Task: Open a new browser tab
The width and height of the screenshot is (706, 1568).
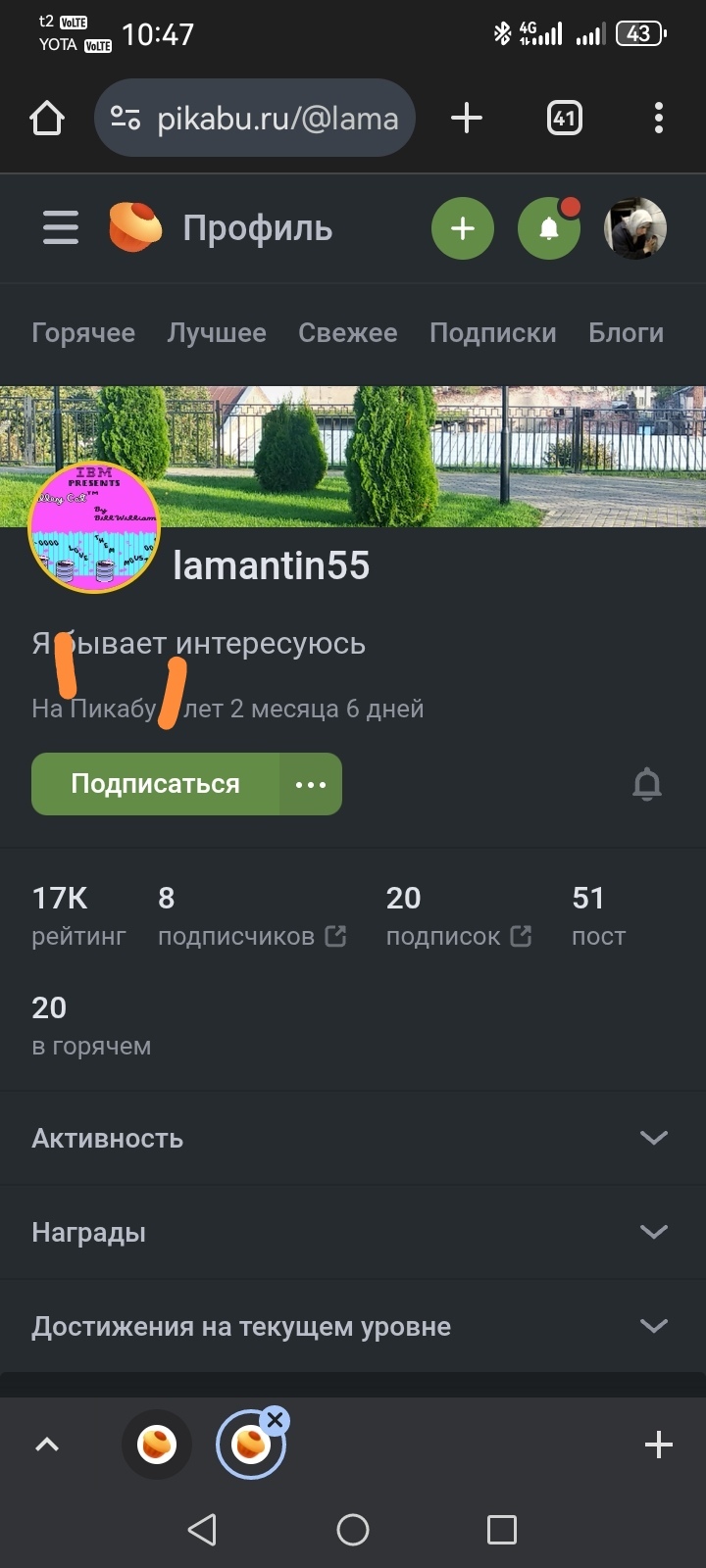Action: (x=467, y=119)
